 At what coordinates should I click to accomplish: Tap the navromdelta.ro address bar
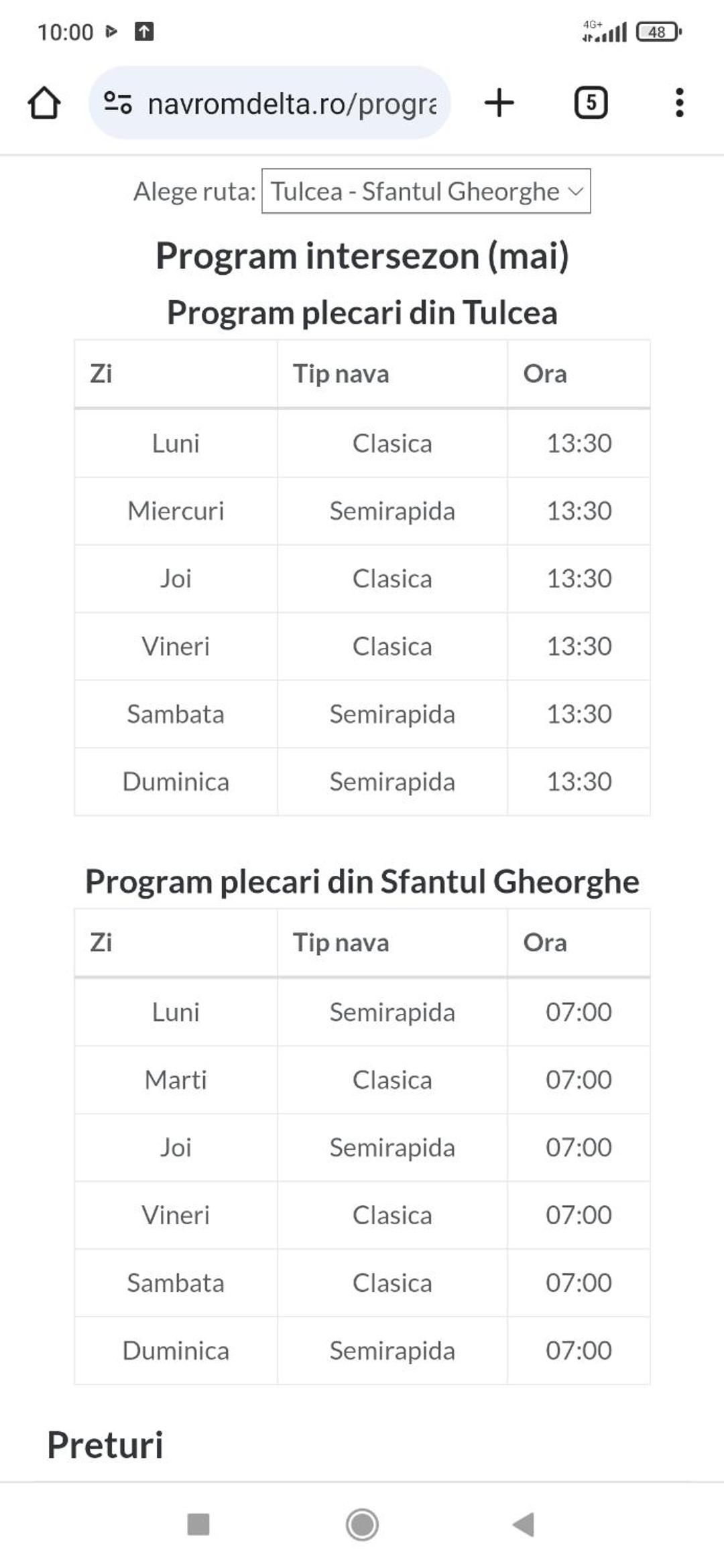point(269,103)
